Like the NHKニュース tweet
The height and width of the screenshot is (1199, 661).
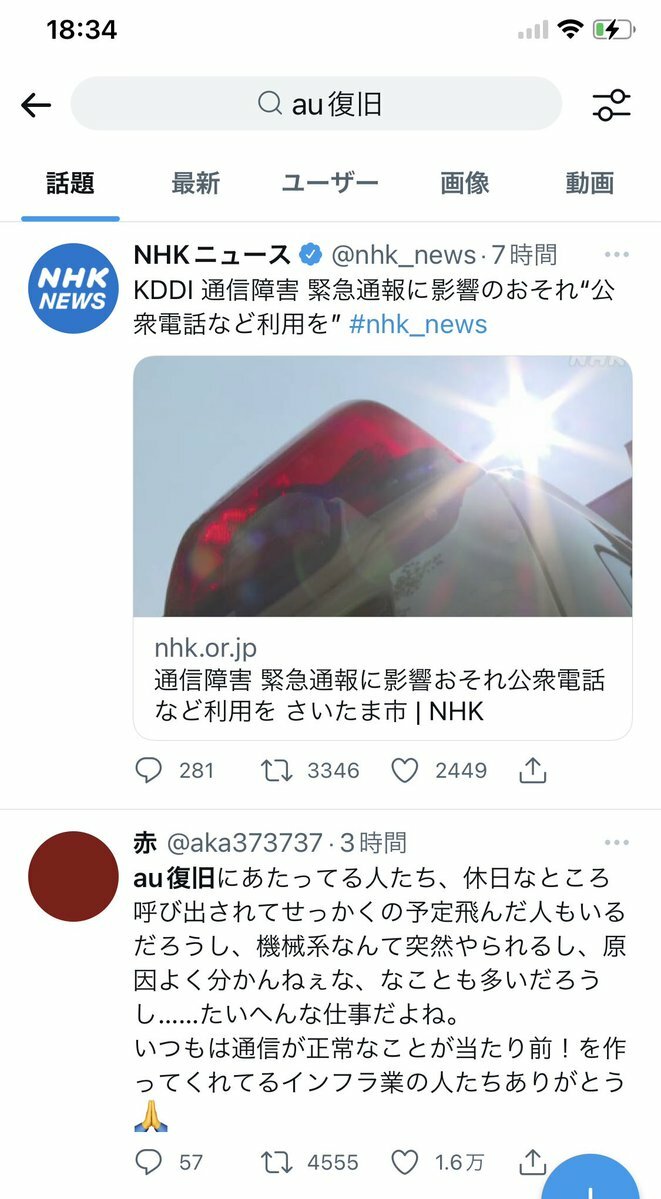click(x=404, y=770)
